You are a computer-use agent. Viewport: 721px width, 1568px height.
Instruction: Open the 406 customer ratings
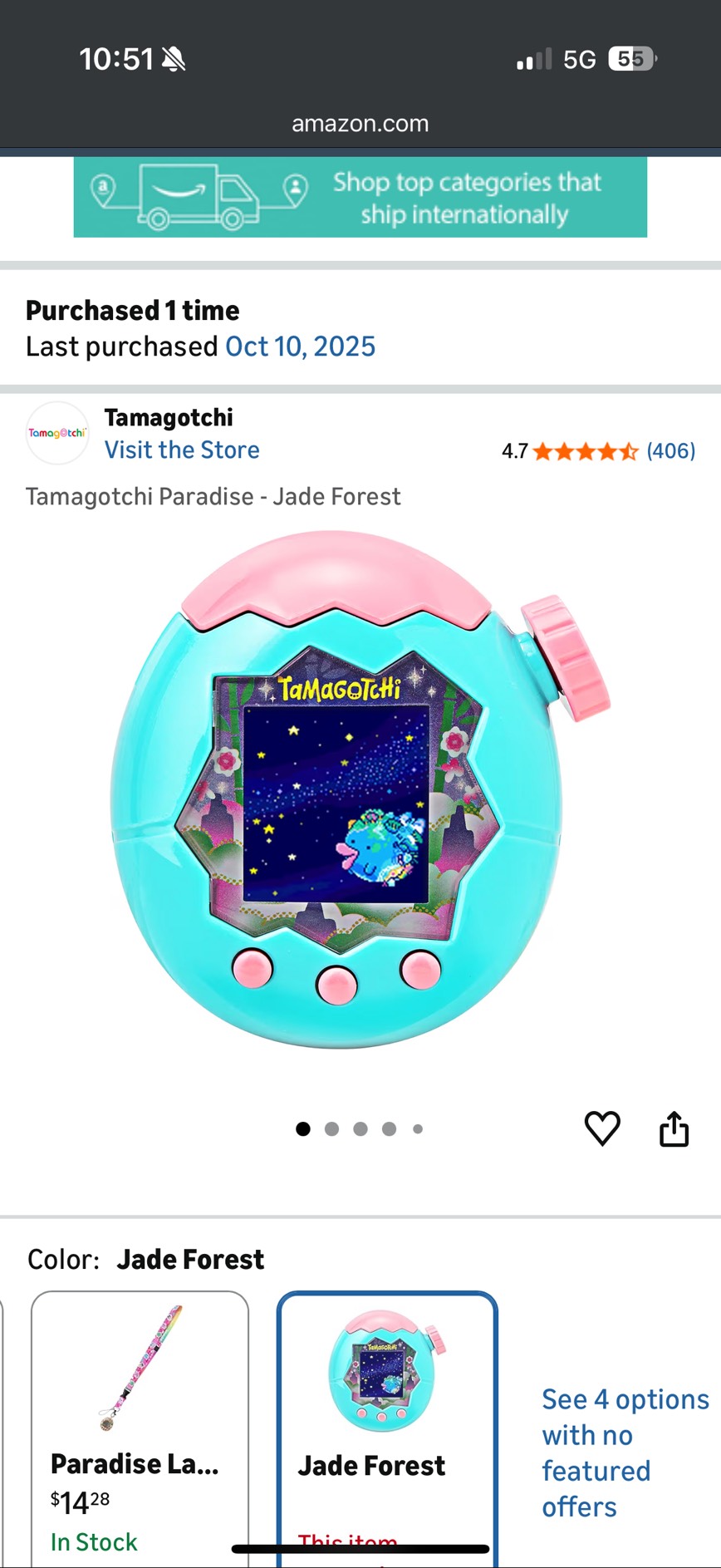click(x=669, y=451)
